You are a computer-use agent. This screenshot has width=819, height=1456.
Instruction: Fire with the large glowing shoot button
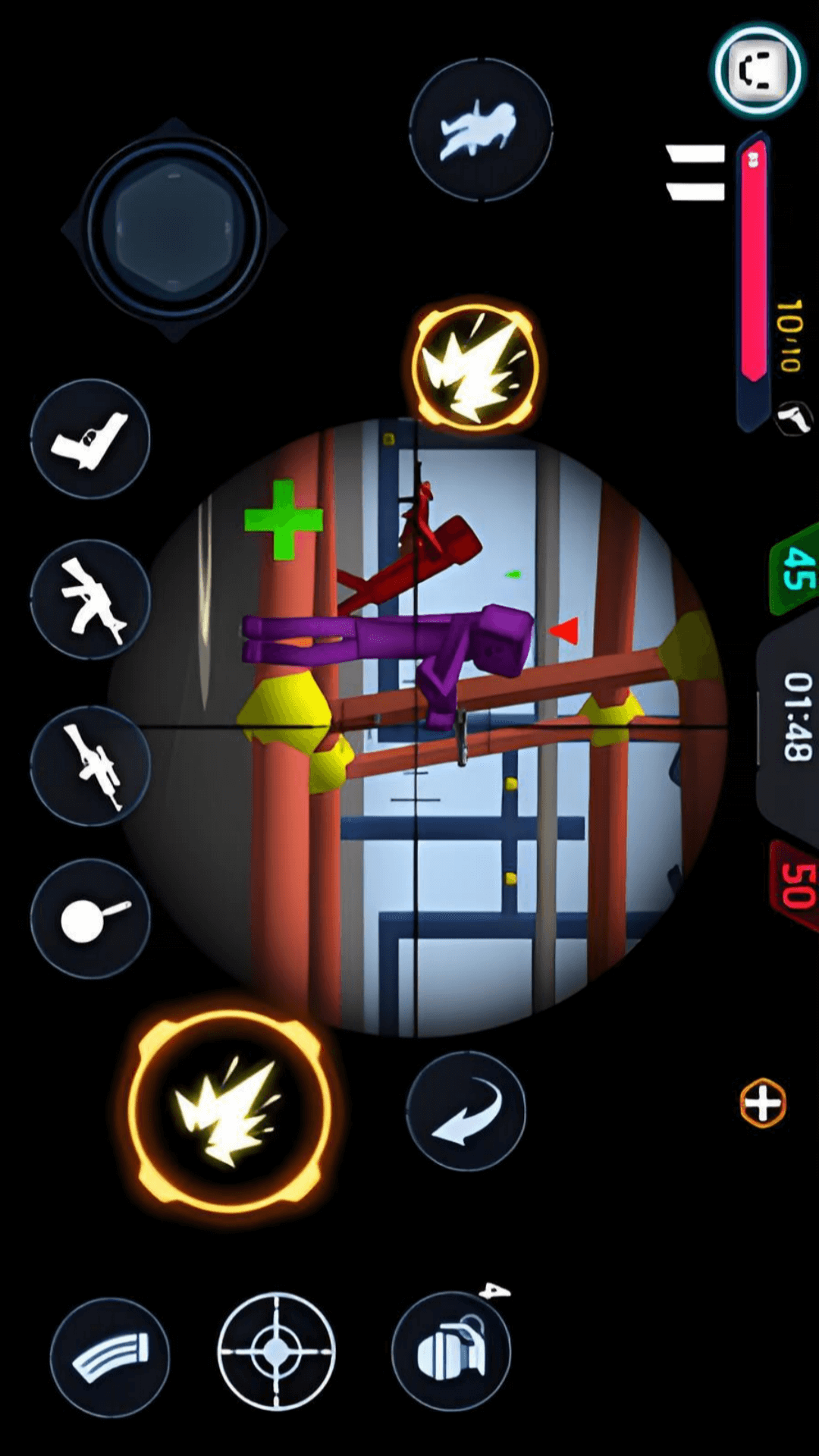coord(230,1110)
